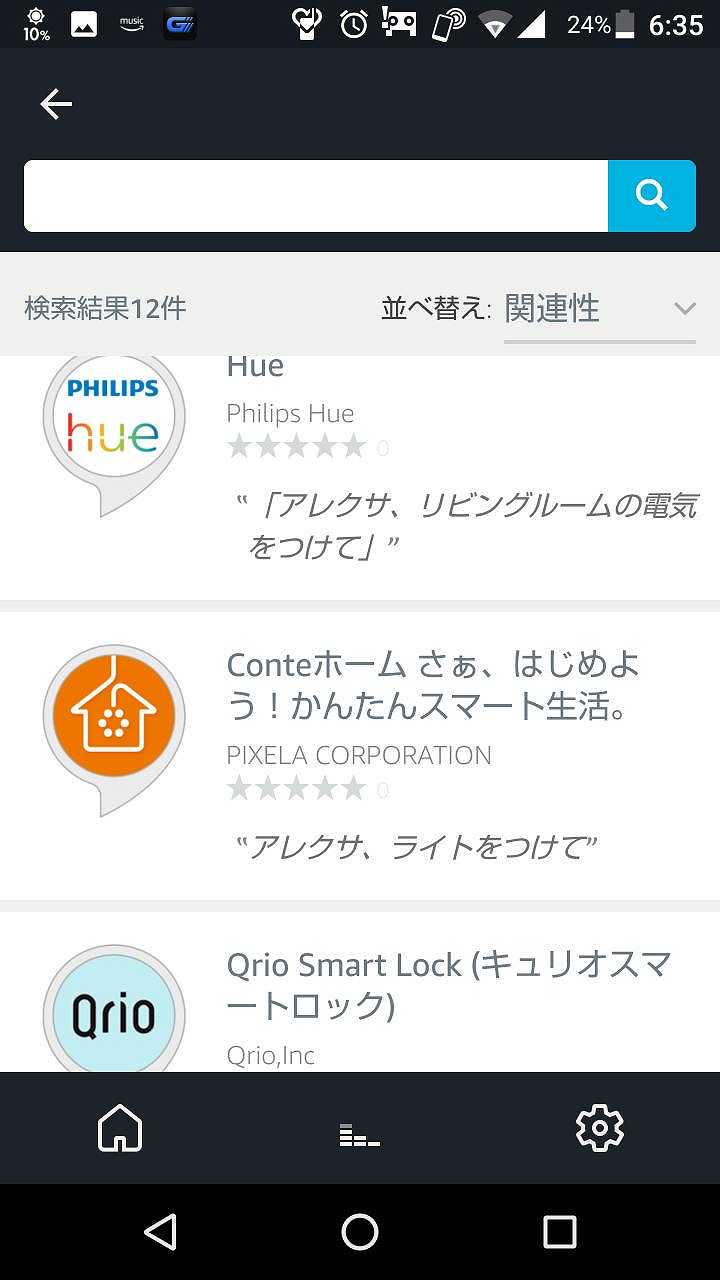Screen dimensions: 720x1280
Task: Go to the Alexa home tab
Action: pos(120,1128)
